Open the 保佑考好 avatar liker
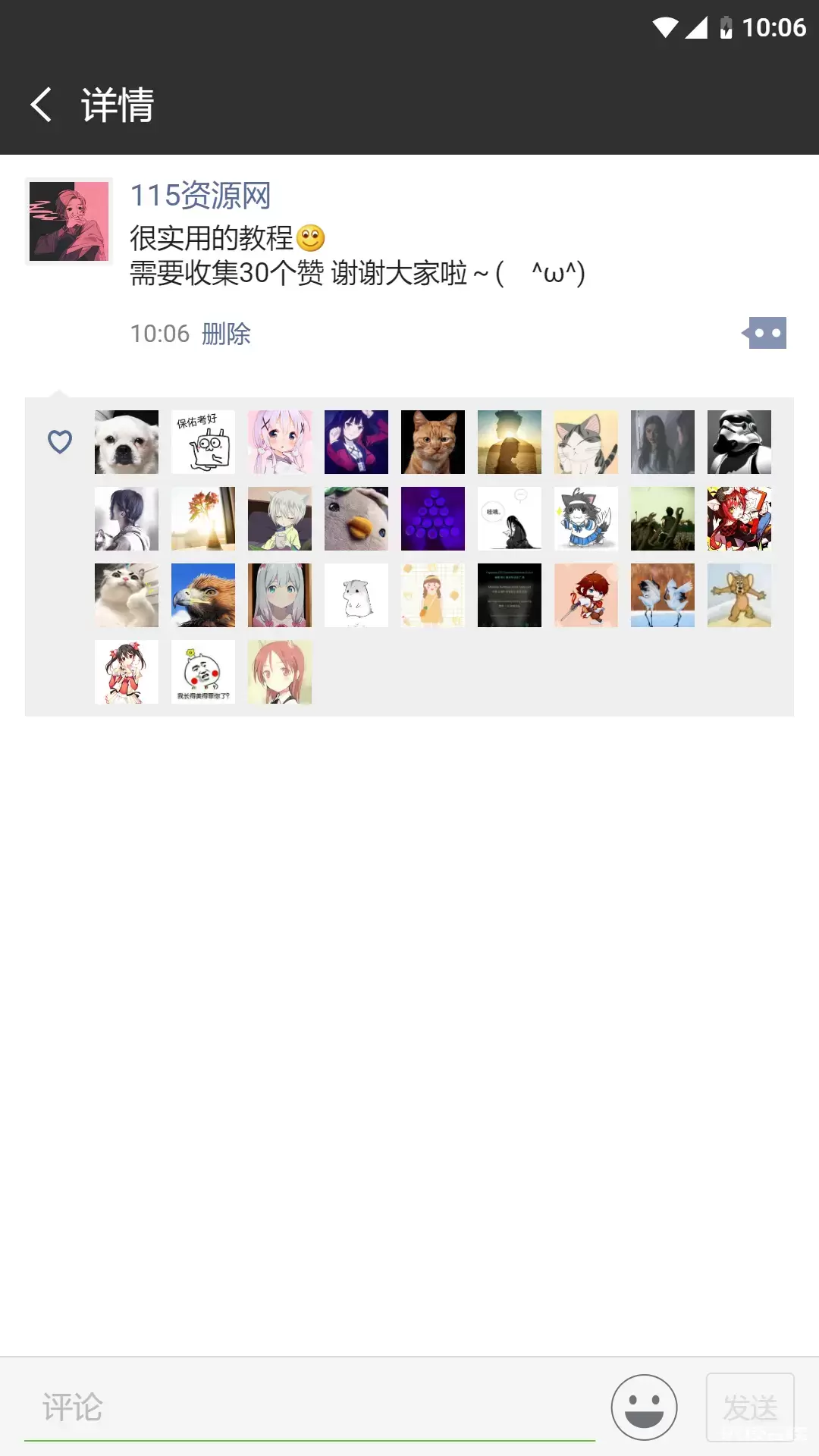This screenshot has height=1456, width=819. (x=203, y=442)
